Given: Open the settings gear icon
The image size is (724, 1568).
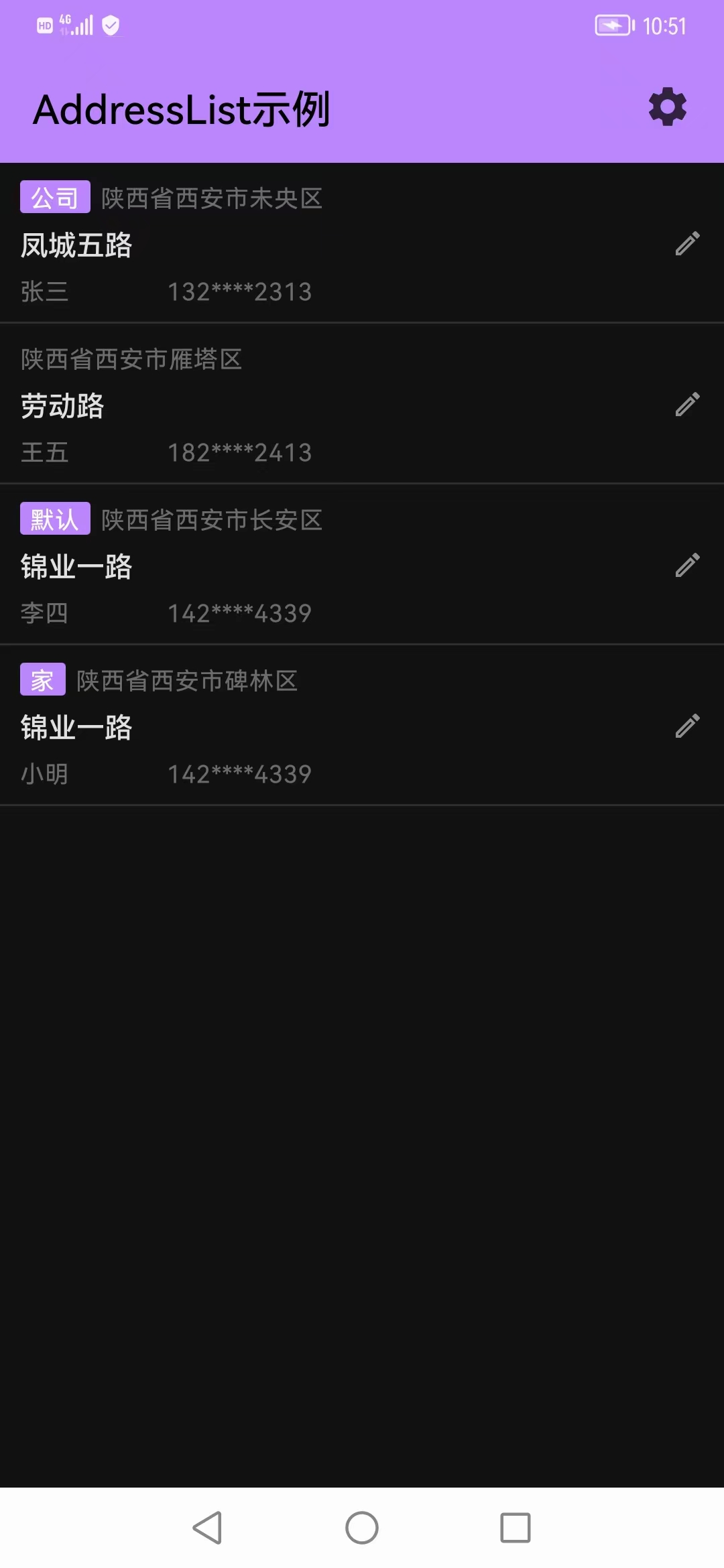Looking at the screenshot, I should (x=668, y=107).
